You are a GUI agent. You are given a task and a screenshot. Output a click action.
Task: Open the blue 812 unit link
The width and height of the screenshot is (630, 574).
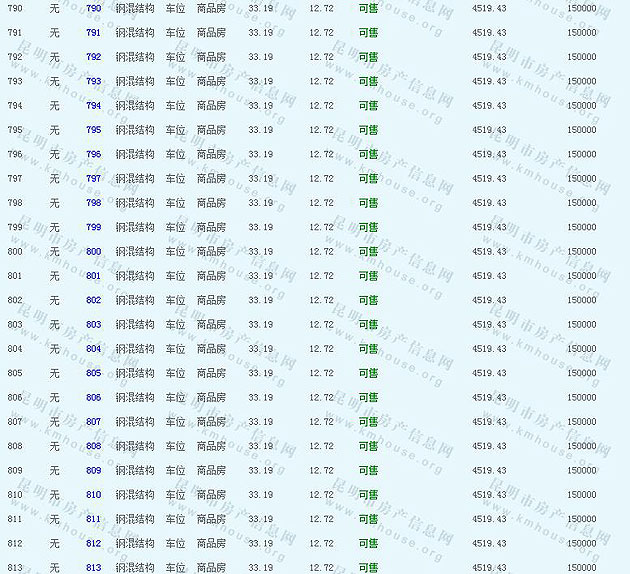pyautogui.click(x=94, y=543)
